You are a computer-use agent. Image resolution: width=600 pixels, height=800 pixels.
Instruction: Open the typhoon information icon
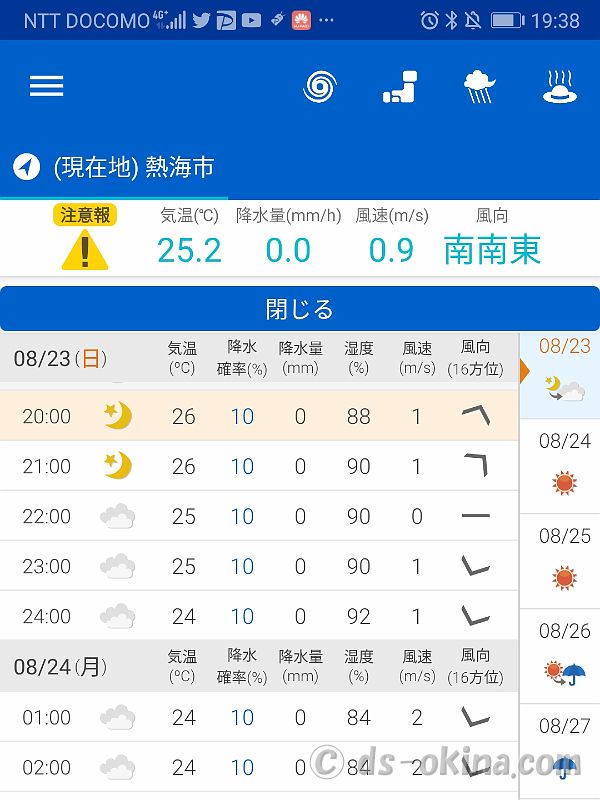(320, 87)
